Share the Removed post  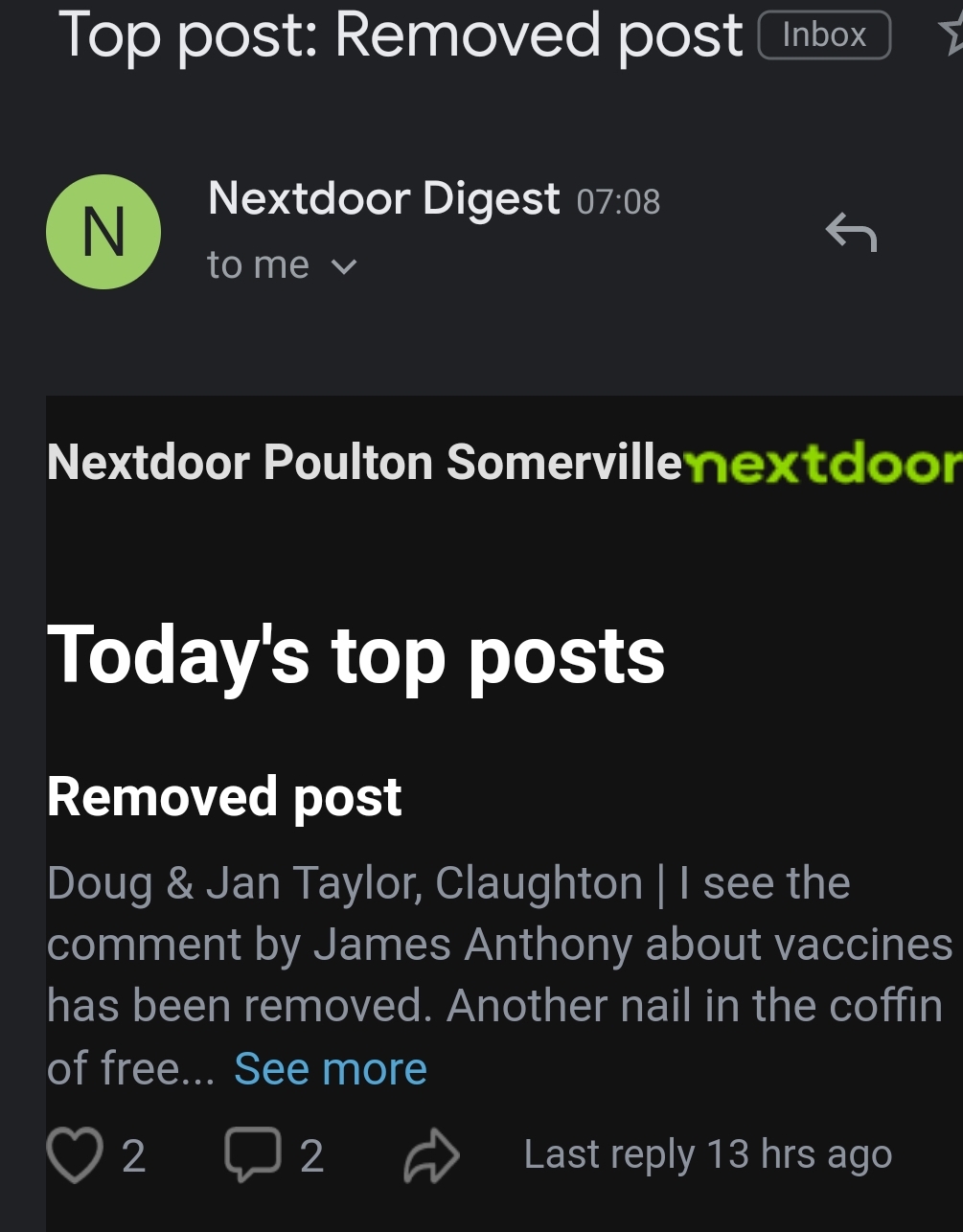tap(431, 1156)
